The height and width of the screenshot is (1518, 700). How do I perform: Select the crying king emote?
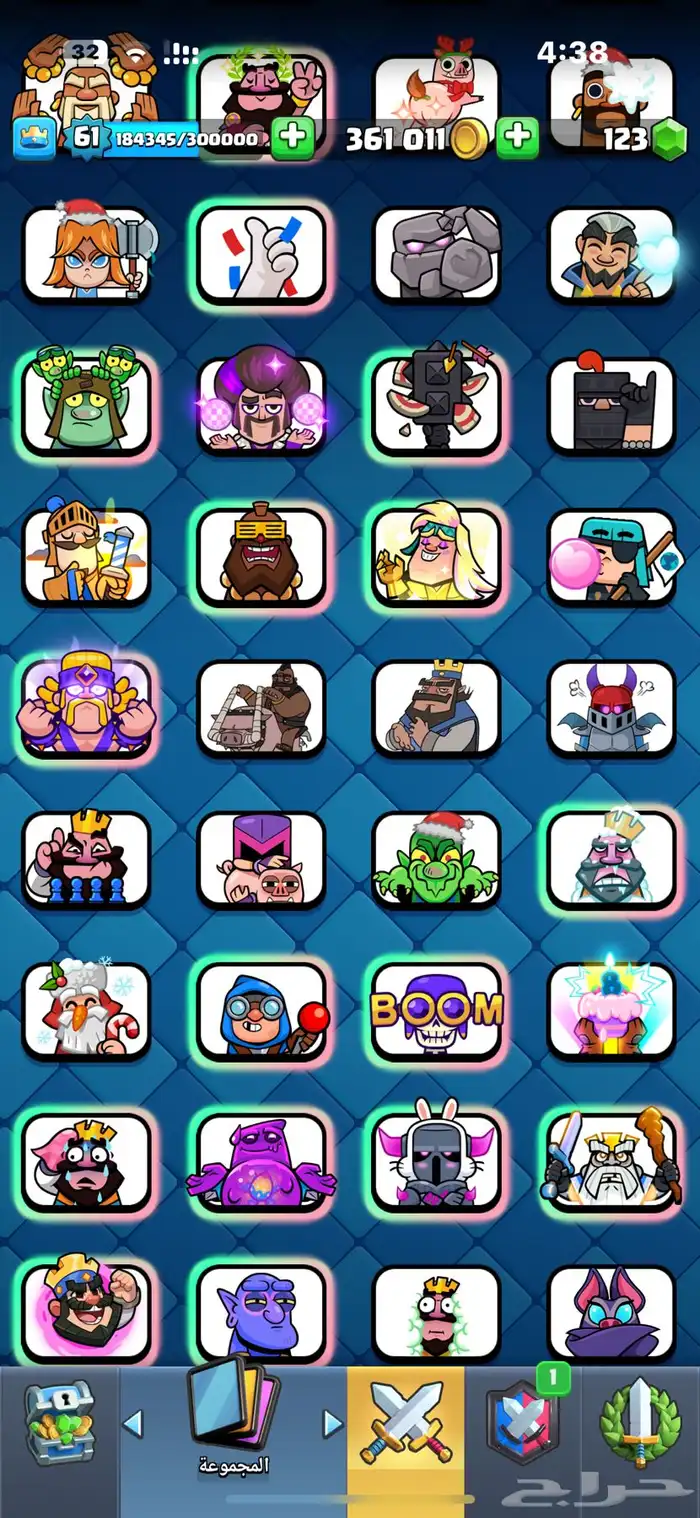click(x=86, y=1161)
